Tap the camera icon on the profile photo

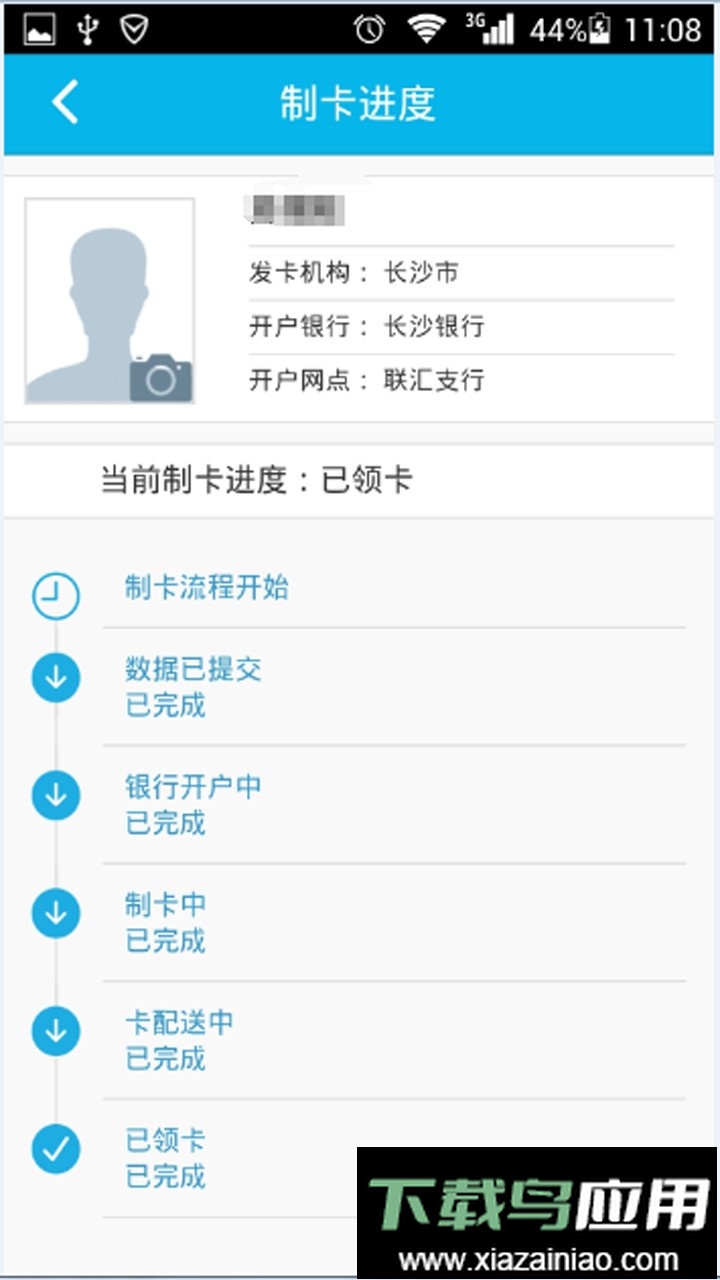tap(161, 377)
